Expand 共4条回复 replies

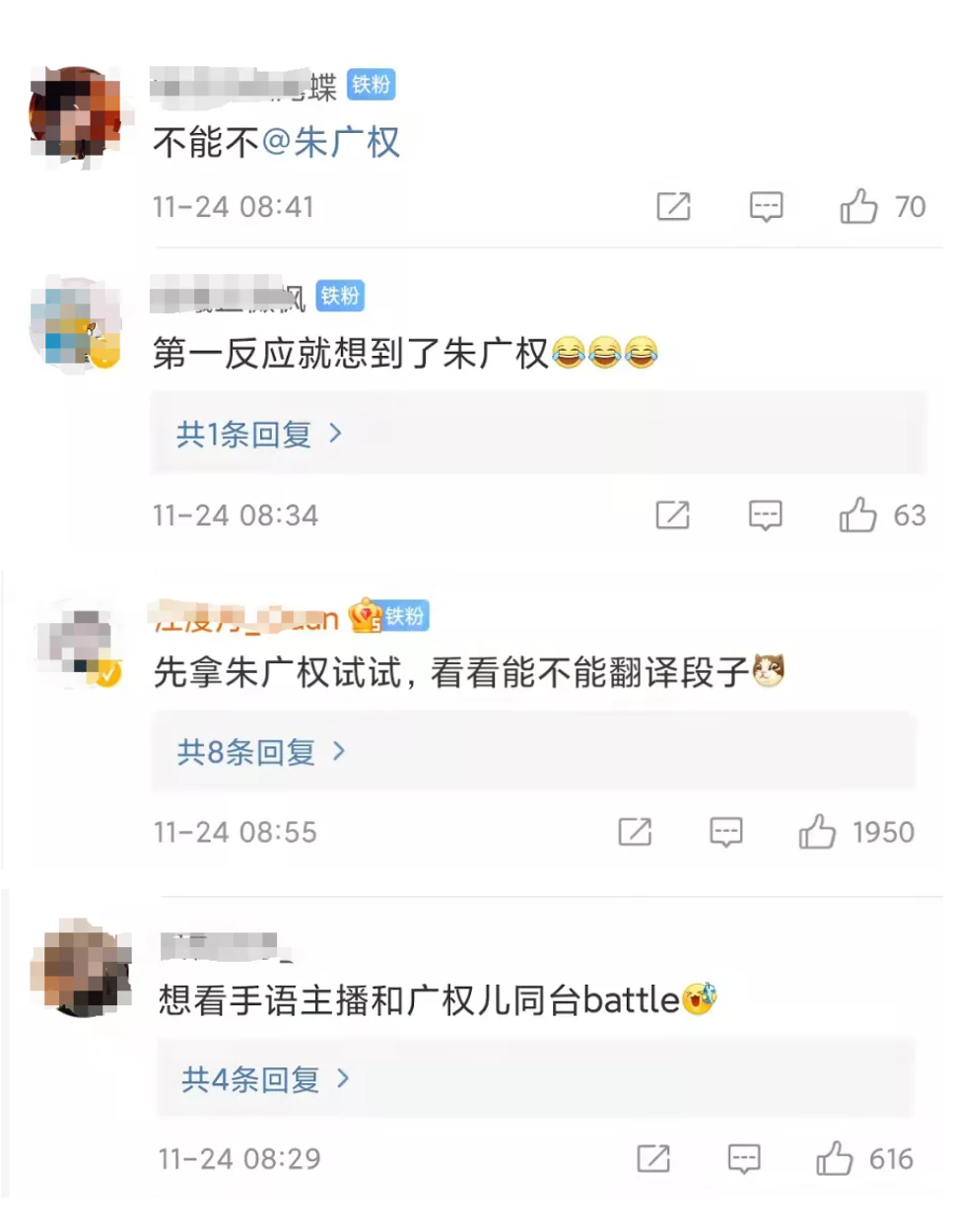point(264,1079)
